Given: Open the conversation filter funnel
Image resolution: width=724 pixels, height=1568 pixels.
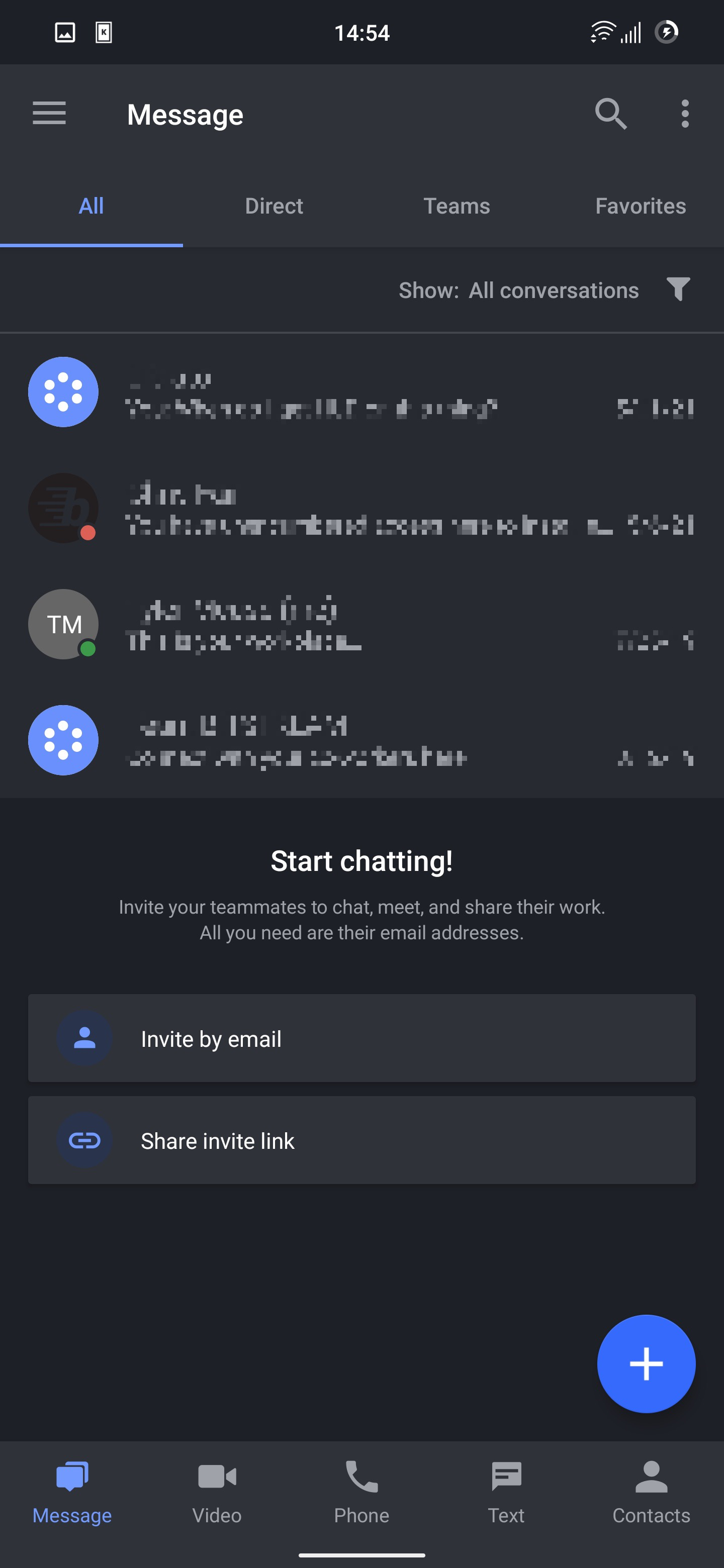Looking at the screenshot, I should click(x=678, y=290).
